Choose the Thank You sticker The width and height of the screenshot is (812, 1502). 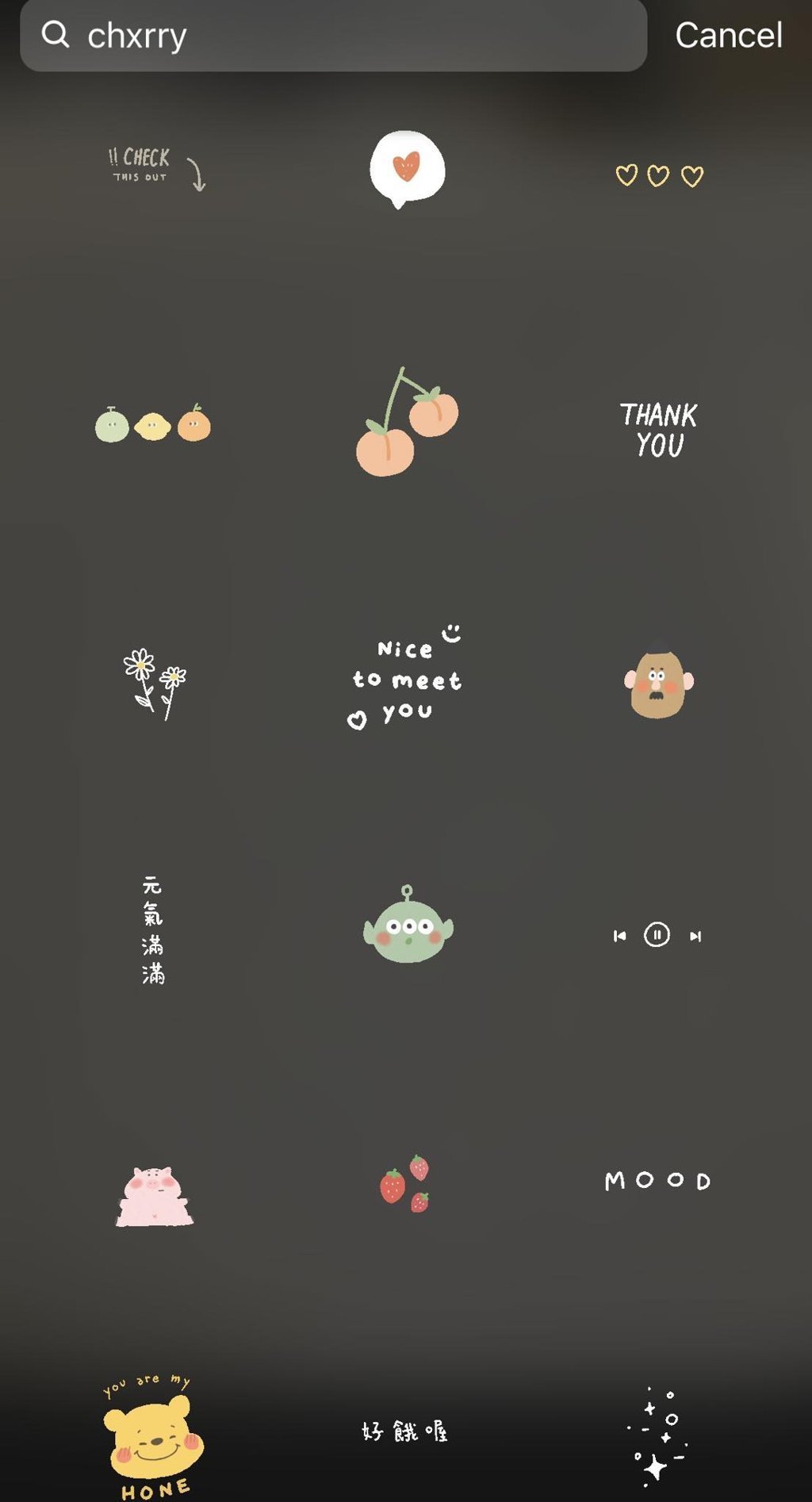coord(658,430)
